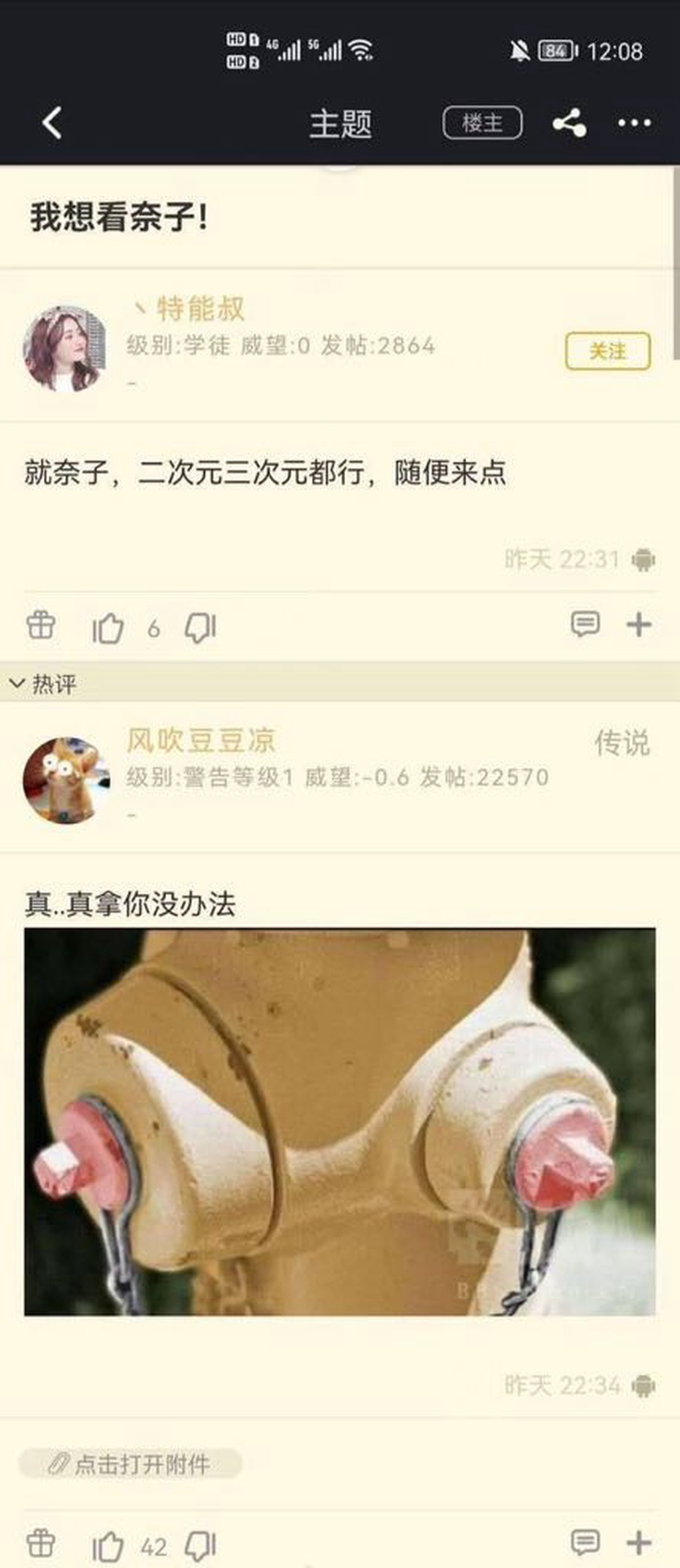Open the three-dot overflow menu
This screenshot has width=680, height=1568.
coord(634,123)
